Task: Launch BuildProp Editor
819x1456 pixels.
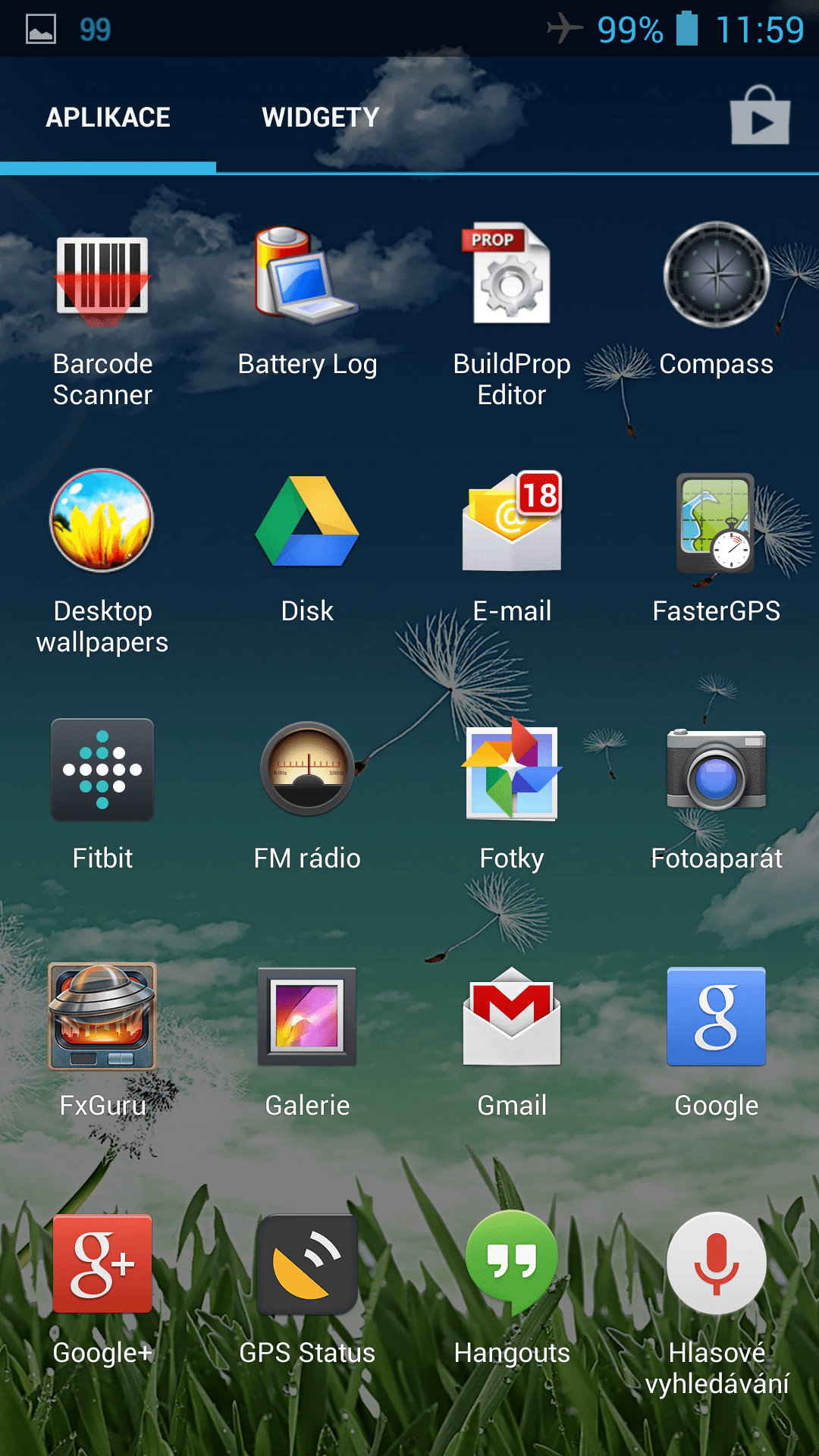Action: click(x=512, y=315)
